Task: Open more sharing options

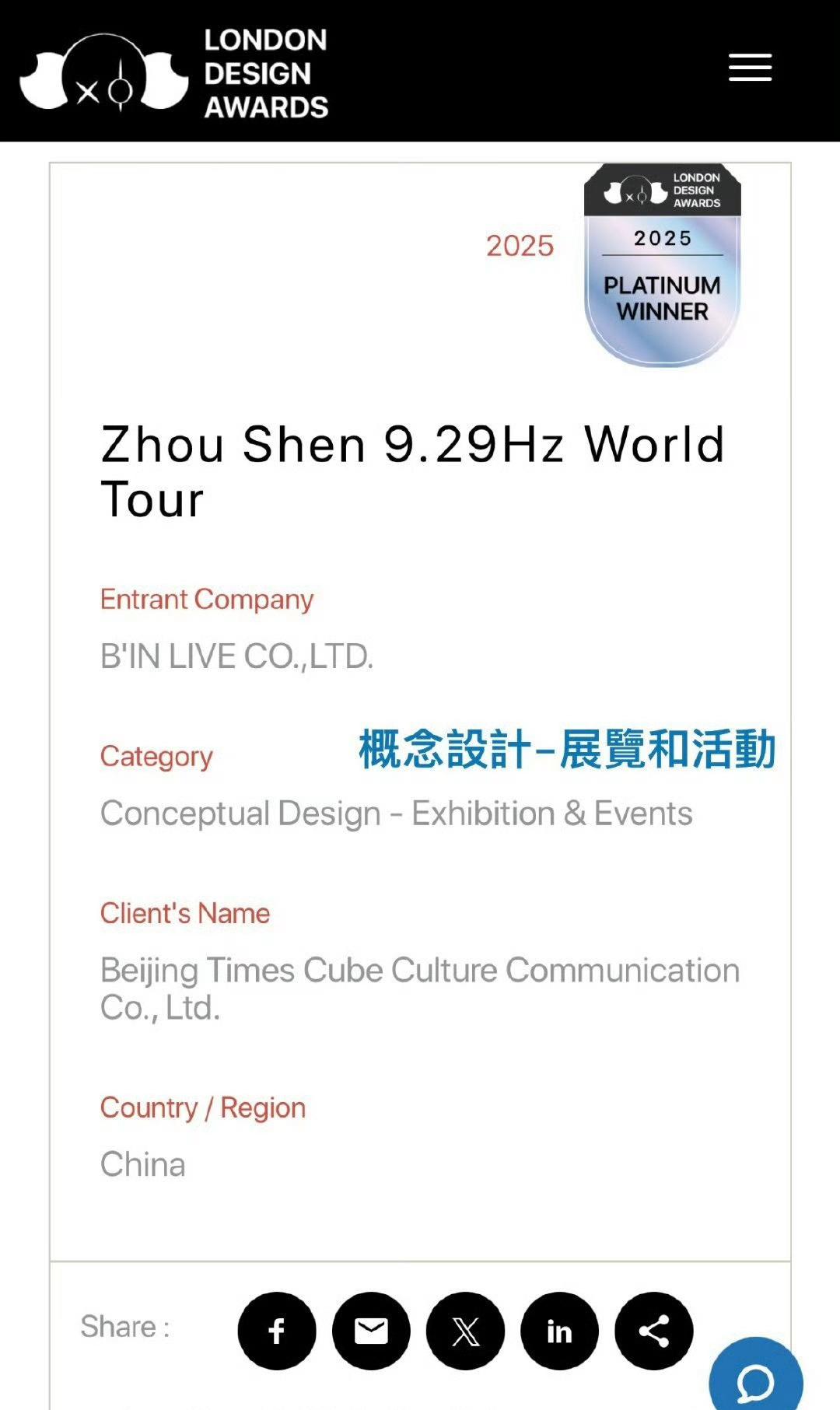Action: pos(653,1331)
